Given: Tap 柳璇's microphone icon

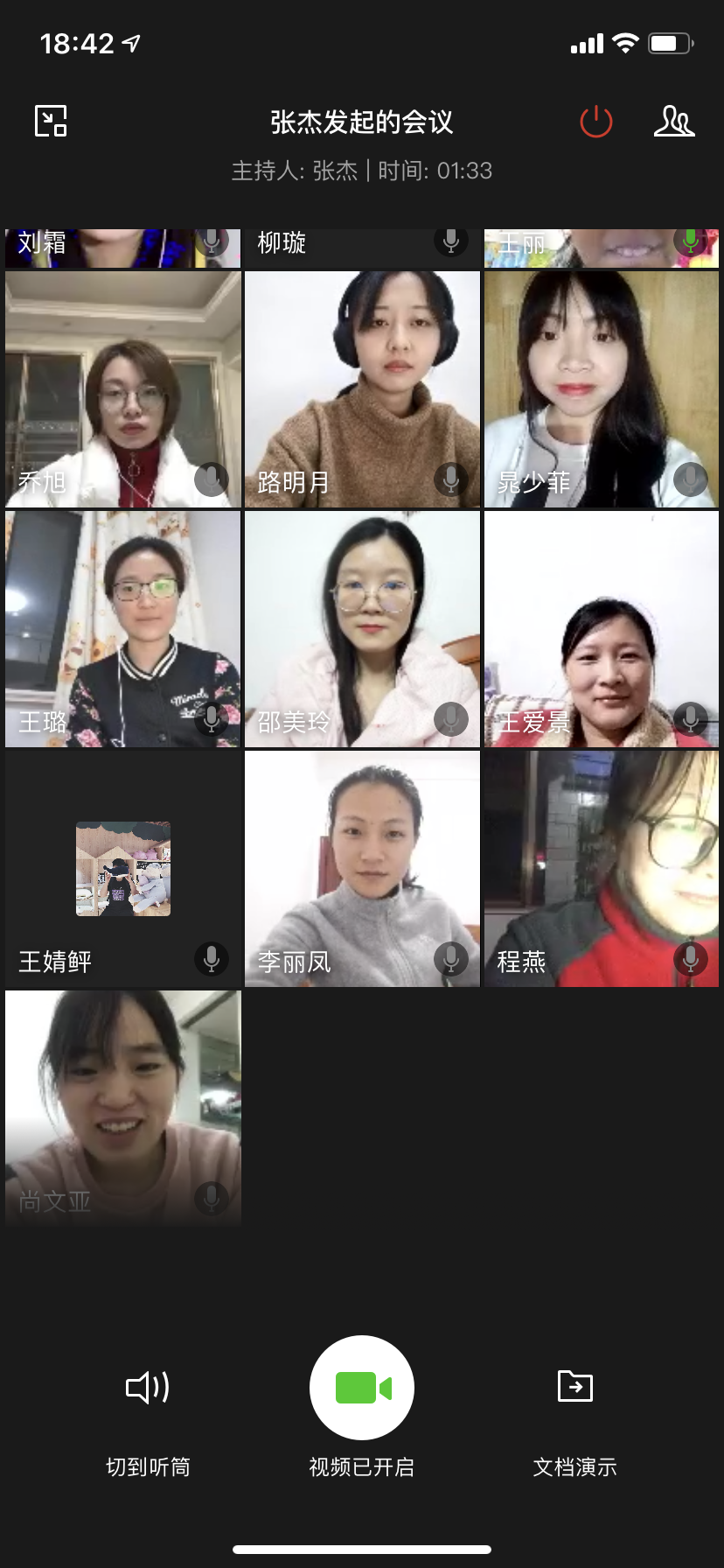Looking at the screenshot, I should tap(450, 242).
